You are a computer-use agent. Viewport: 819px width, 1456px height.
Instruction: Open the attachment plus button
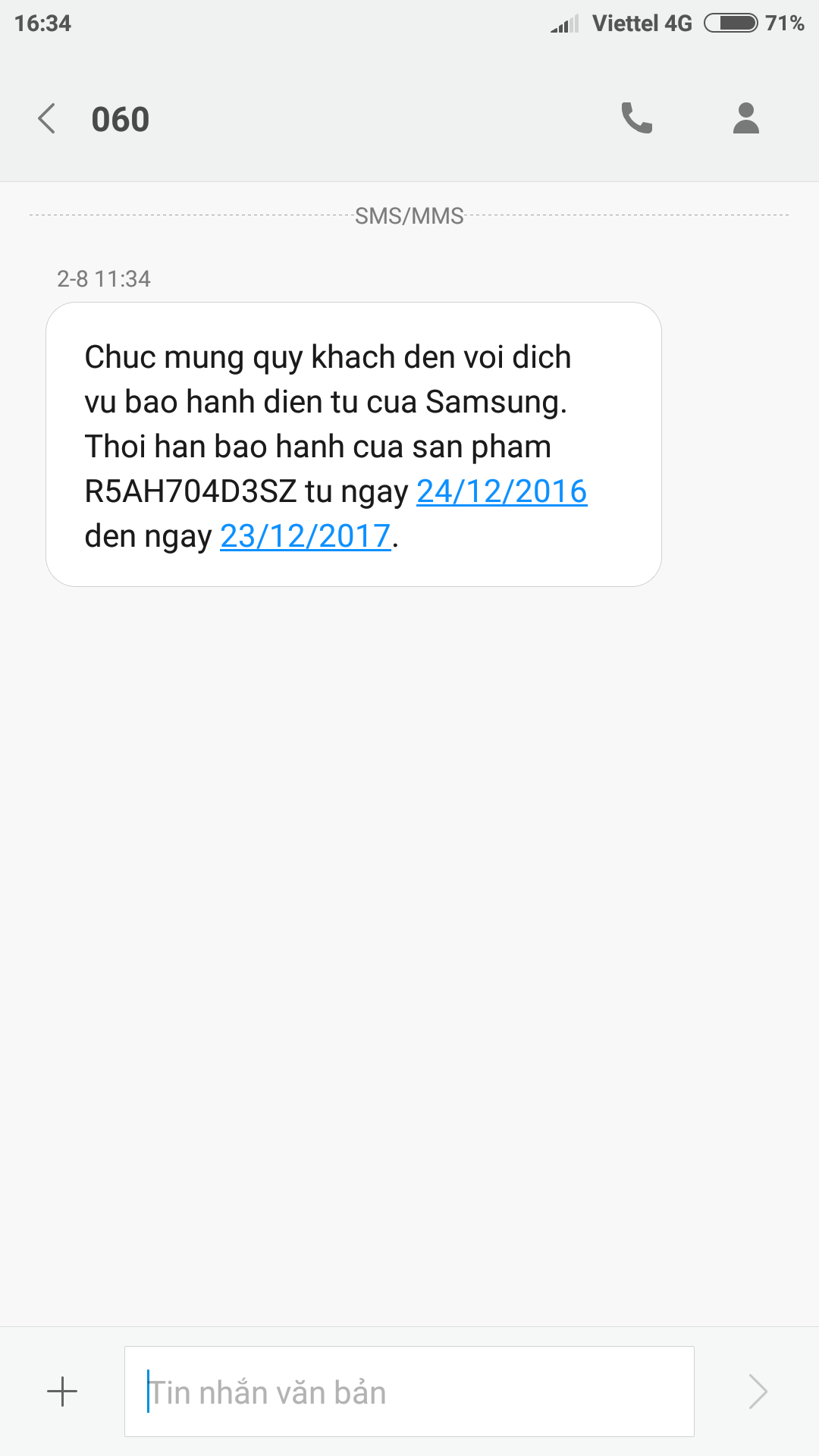pyautogui.click(x=62, y=1392)
